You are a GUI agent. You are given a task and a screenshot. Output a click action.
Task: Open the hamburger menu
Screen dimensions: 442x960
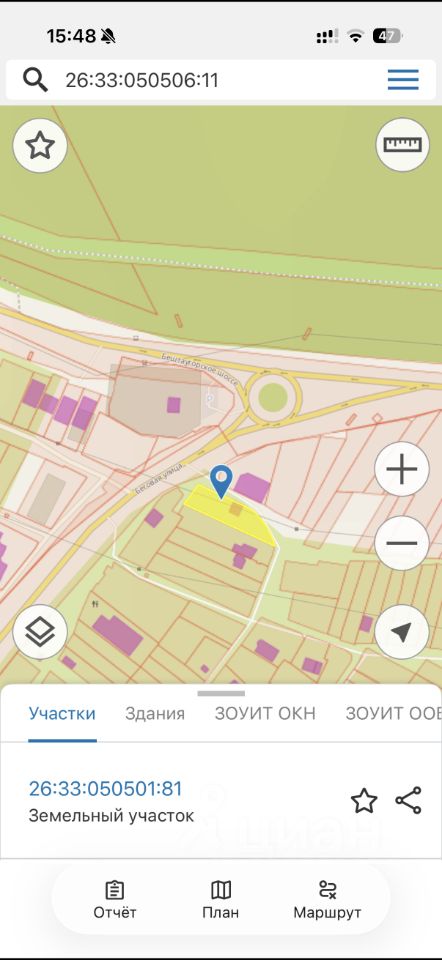tap(403, 80)
